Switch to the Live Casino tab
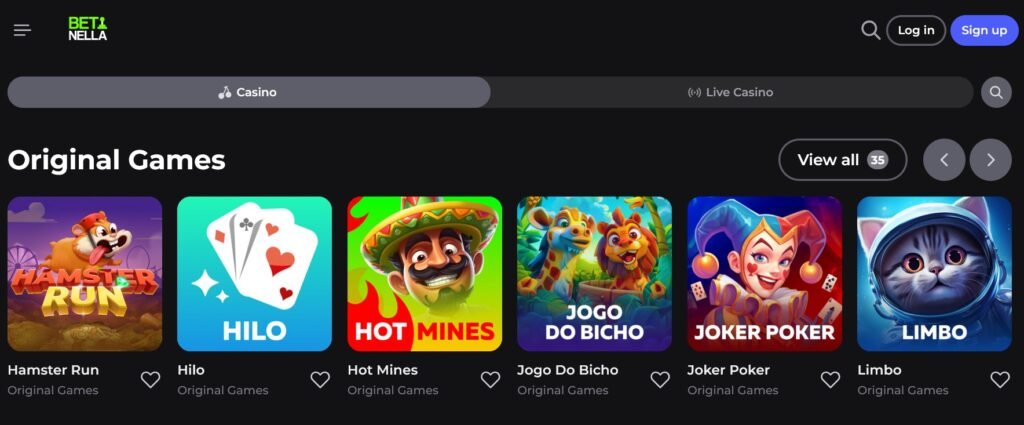1024x425 pixels. tap(731, 92)
